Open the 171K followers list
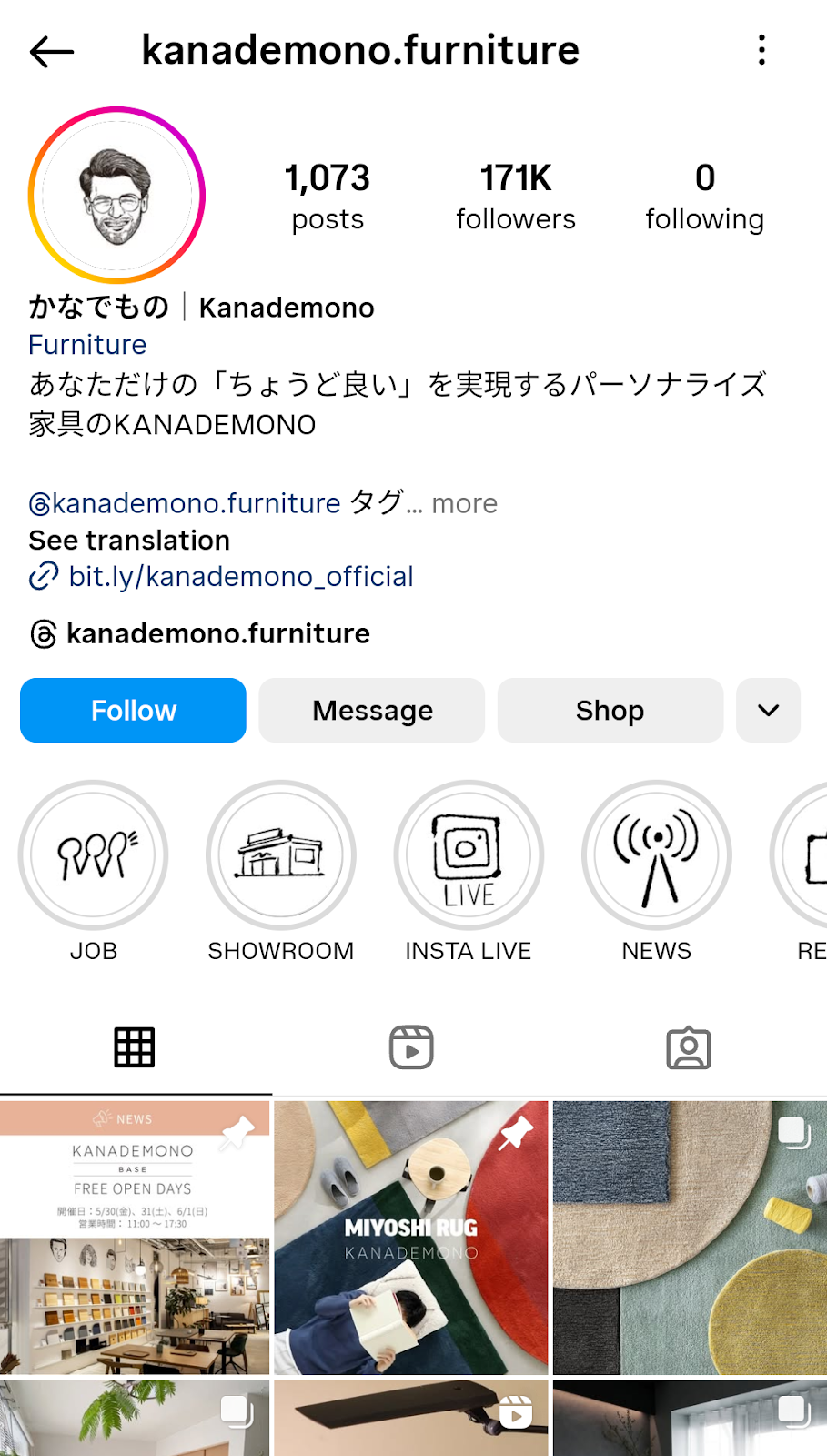The image size is (827, 1456). coord(515,197)
